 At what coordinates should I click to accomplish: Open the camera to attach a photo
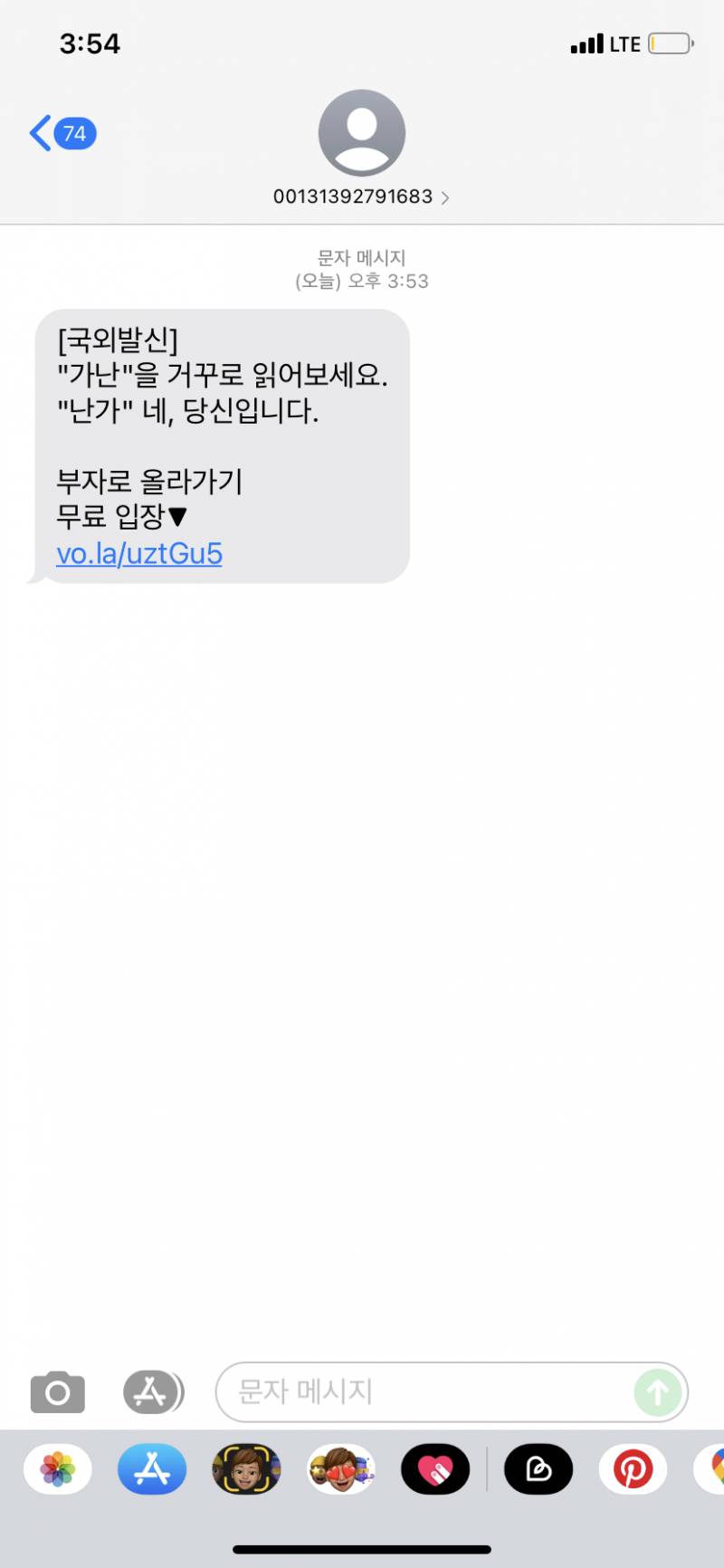coord(58,1391)
